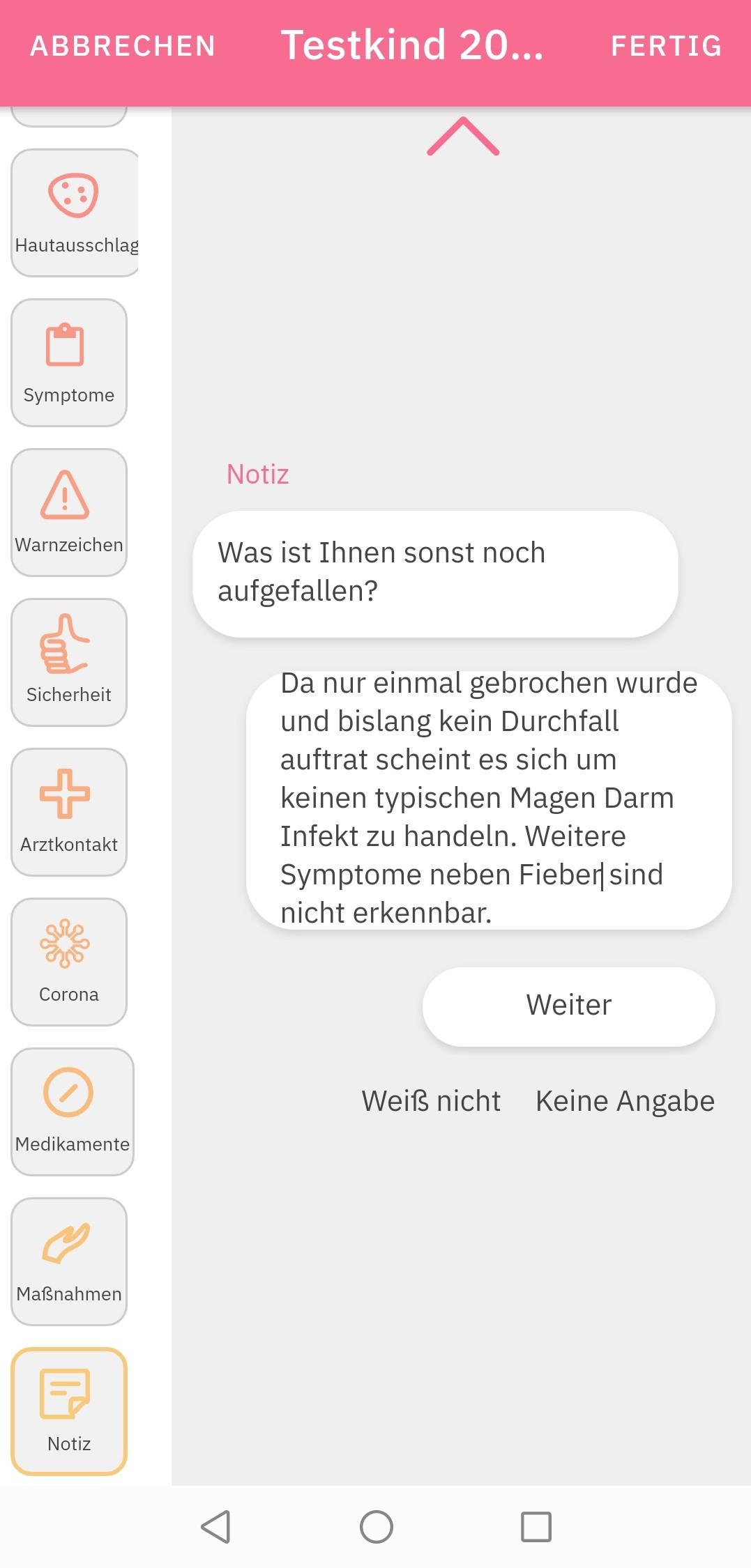
Task: Tap Fertig to finish the entry
Action: [666, 46]
